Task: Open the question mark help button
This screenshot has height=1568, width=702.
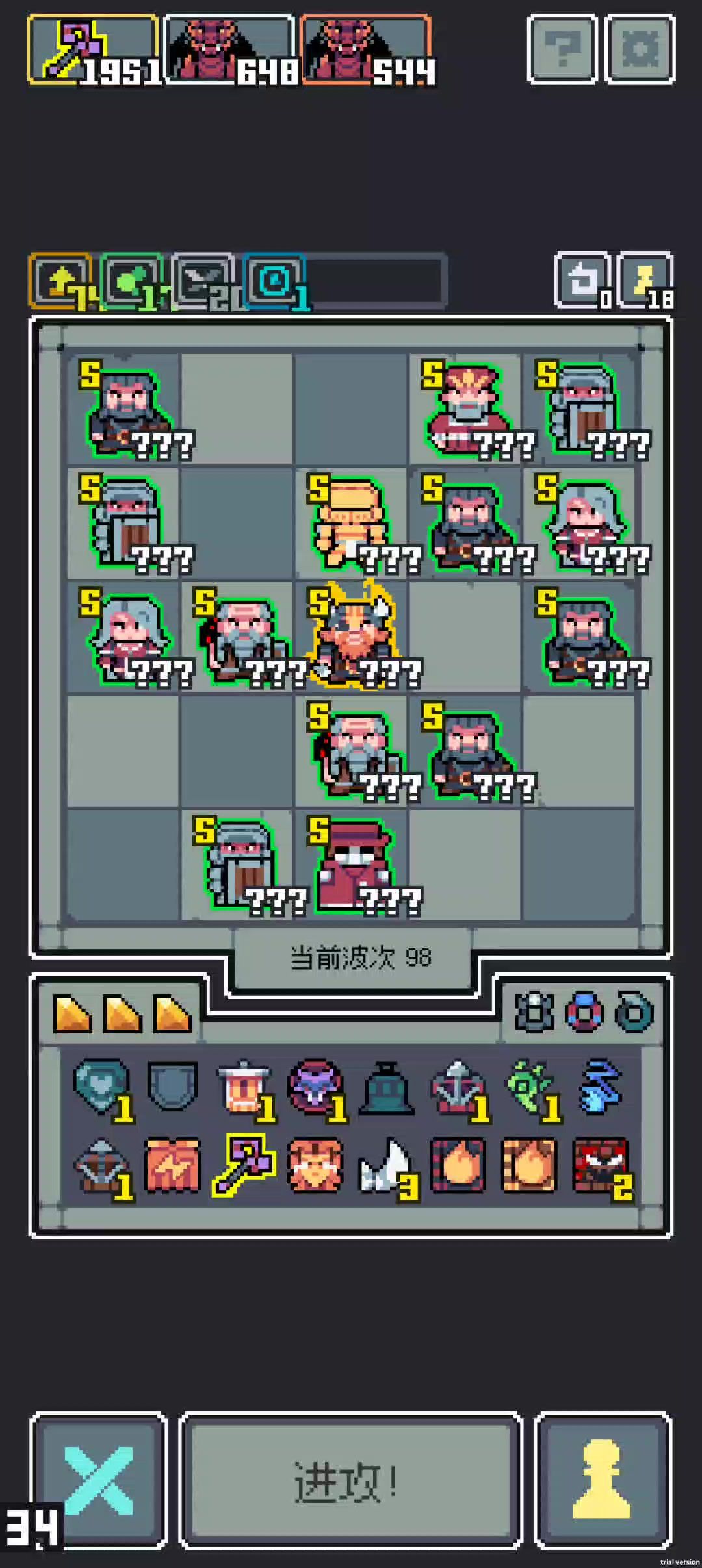Action: coord(562,49)
